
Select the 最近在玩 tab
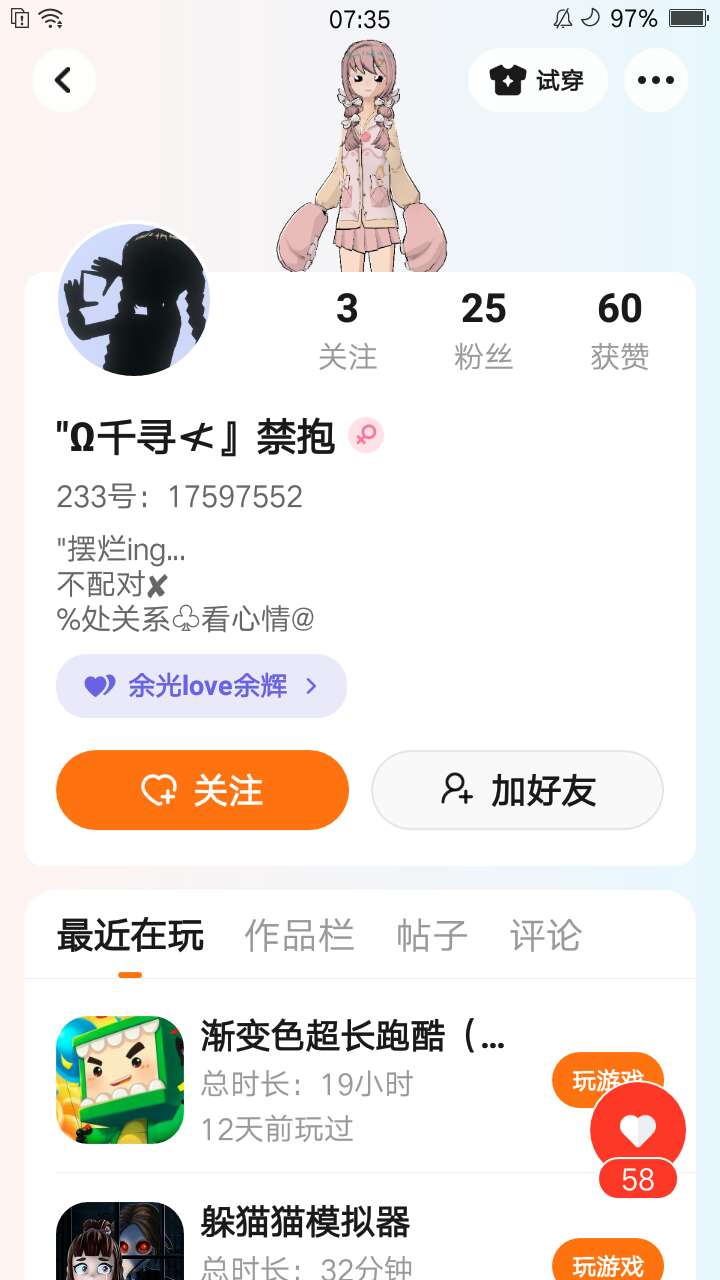pyautogui.click(x=130, y=936)
